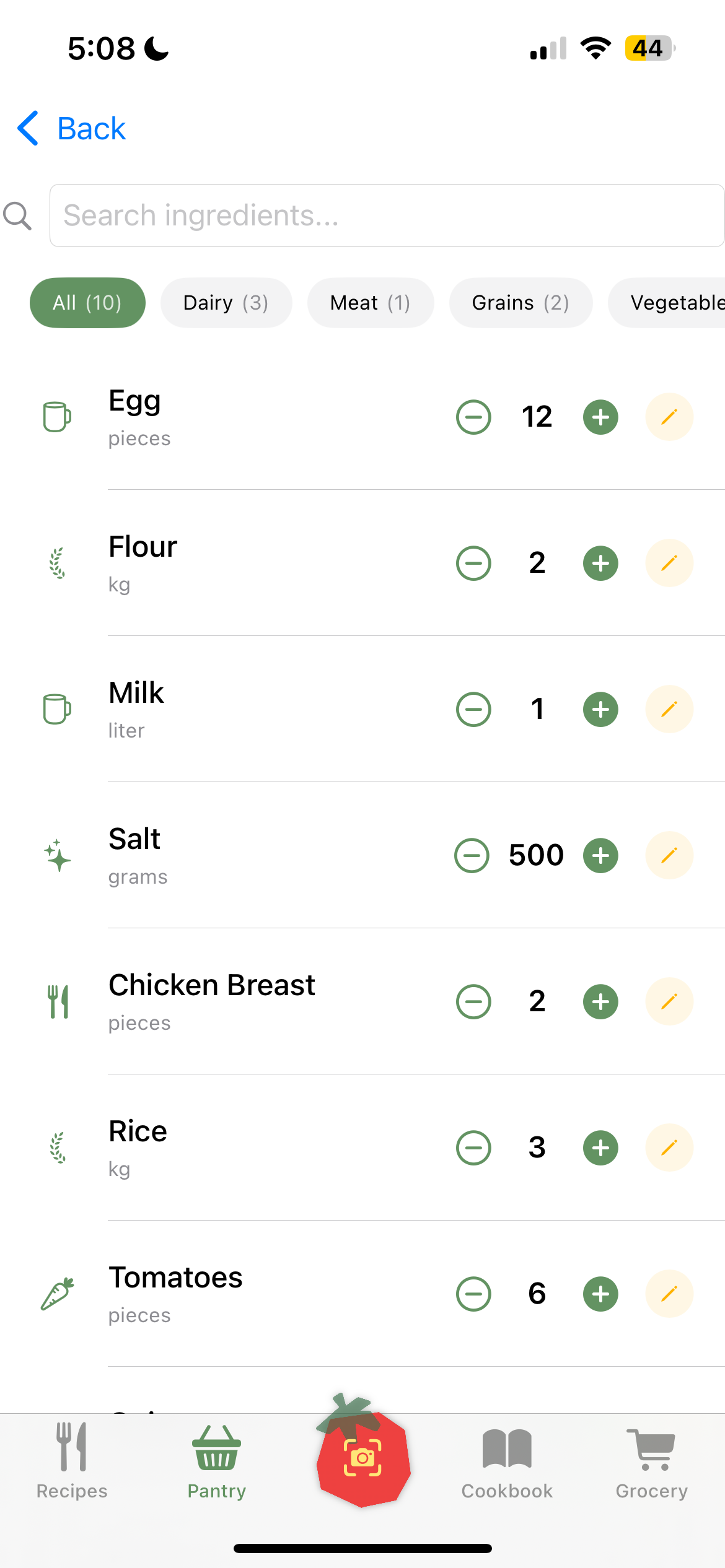This screenshot has width=725, height=1568.
Task: Decrease the Egg quantity by one
Action: click(x=473, y=417)
